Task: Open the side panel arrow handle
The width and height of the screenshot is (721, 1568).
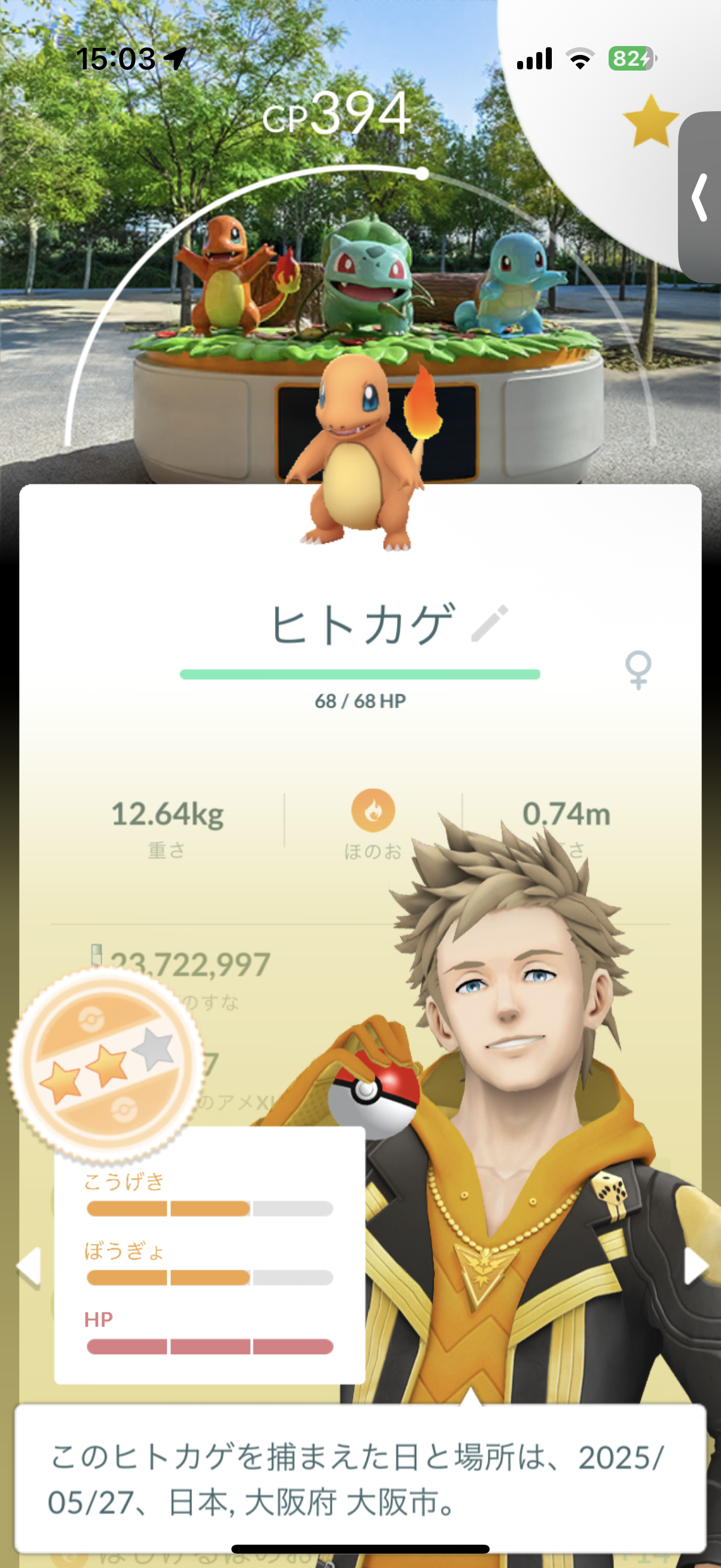Action: coord(699,197)
